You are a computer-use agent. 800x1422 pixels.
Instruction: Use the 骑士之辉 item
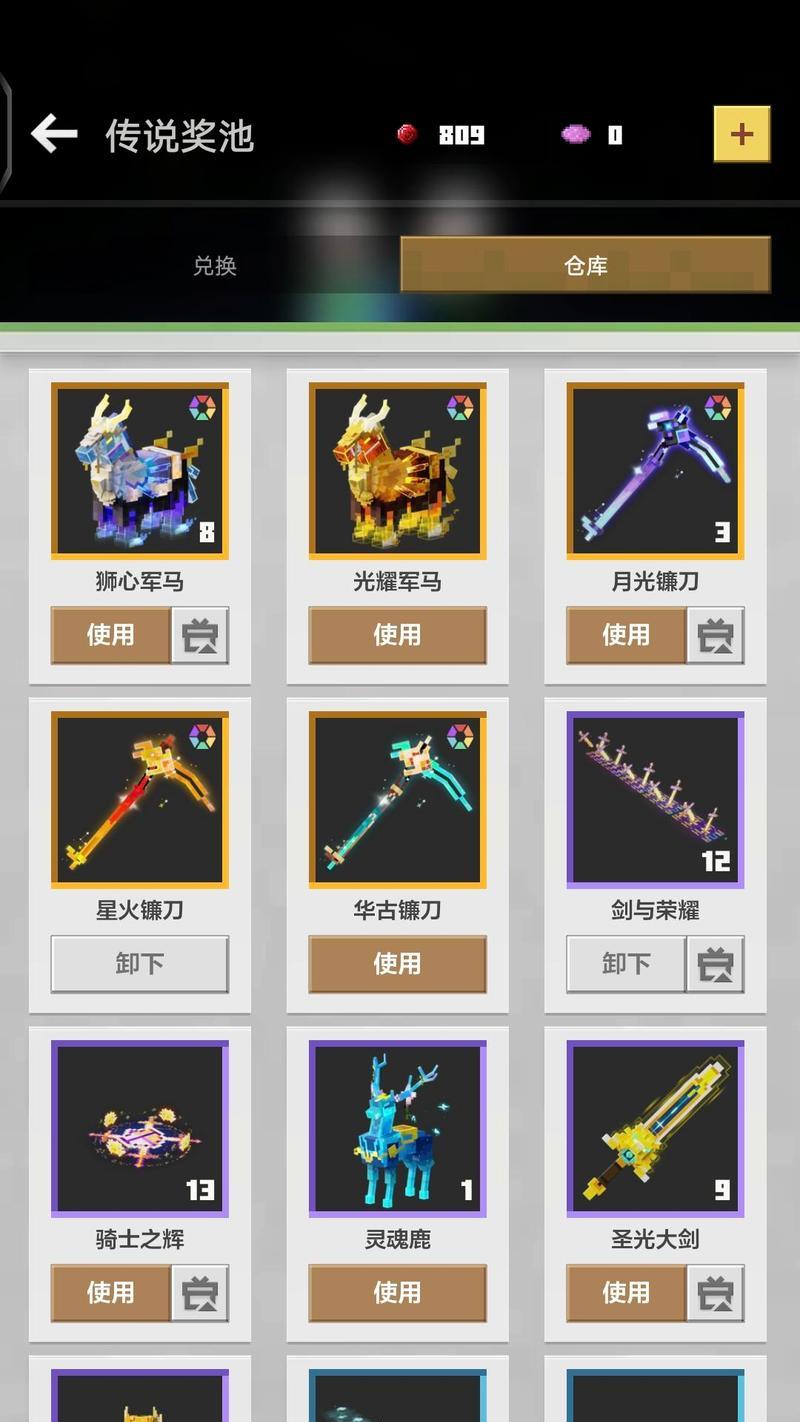coord(110,1293)
